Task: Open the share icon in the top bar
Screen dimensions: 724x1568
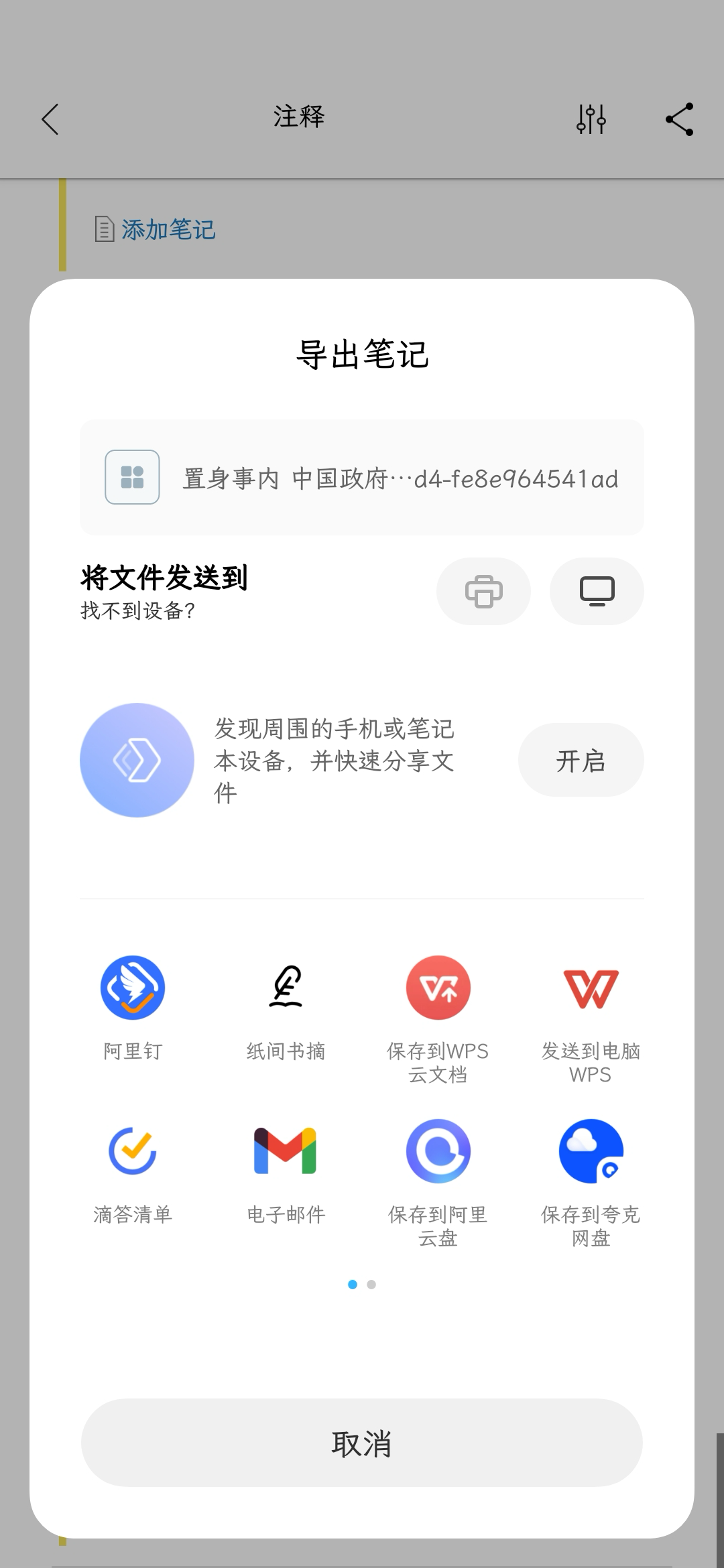Action: point(678,119)
